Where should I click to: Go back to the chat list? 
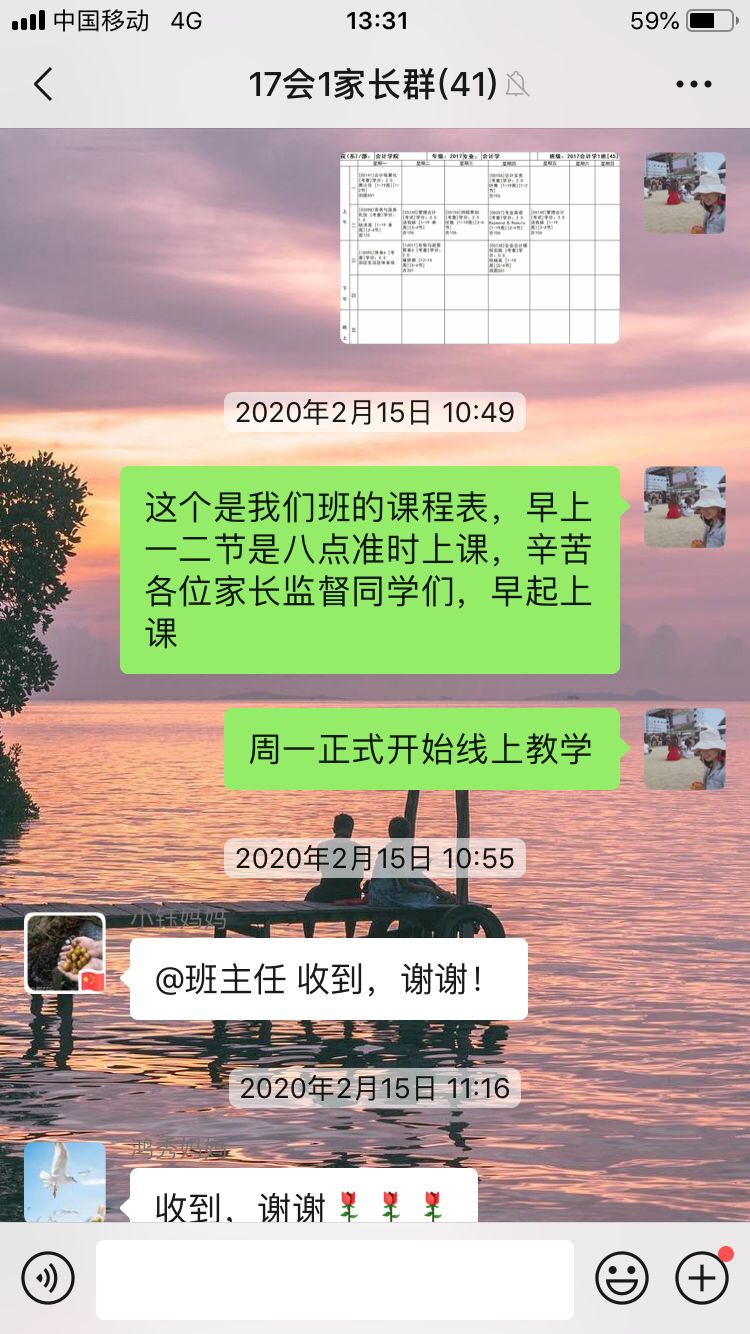coord(43,84)
